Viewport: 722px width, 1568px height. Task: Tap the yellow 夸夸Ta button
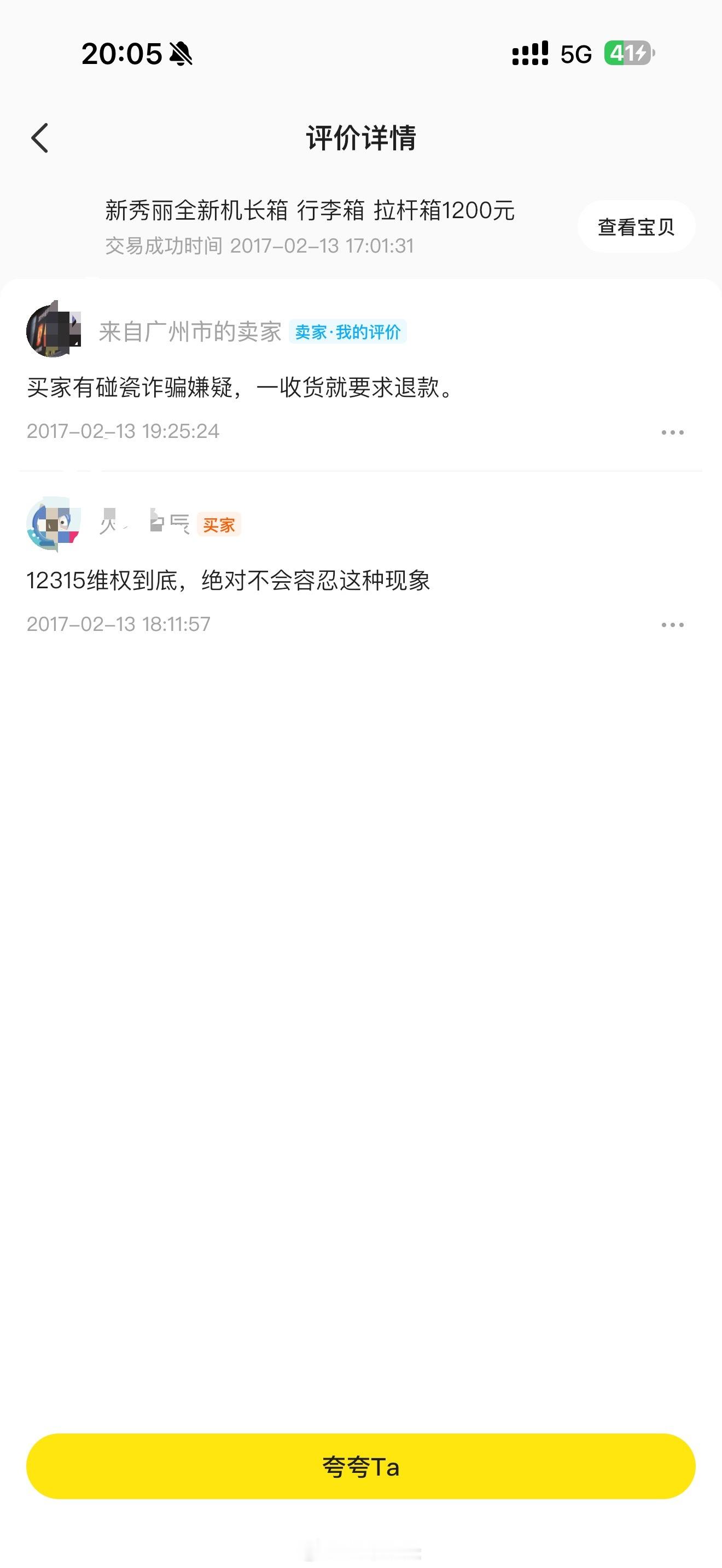[360, 1466]
